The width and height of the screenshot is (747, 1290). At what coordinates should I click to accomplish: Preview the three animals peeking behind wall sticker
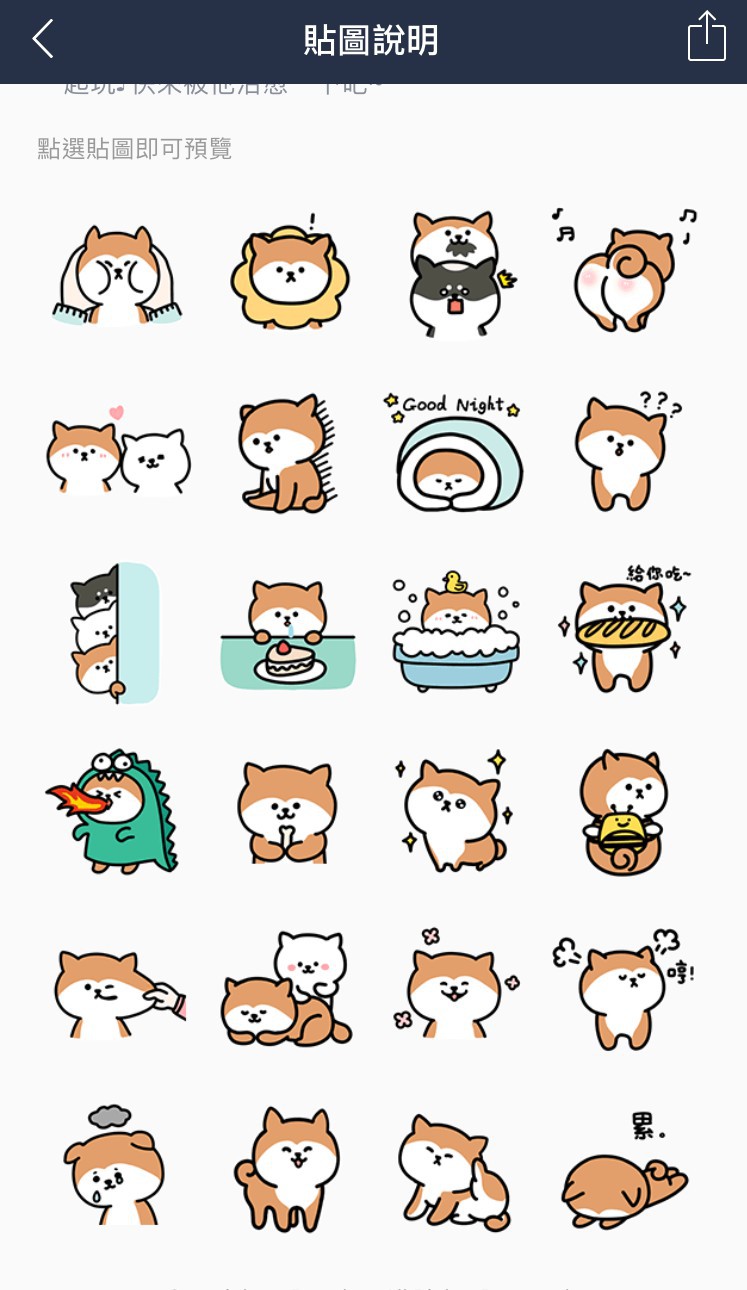[116, 632]
